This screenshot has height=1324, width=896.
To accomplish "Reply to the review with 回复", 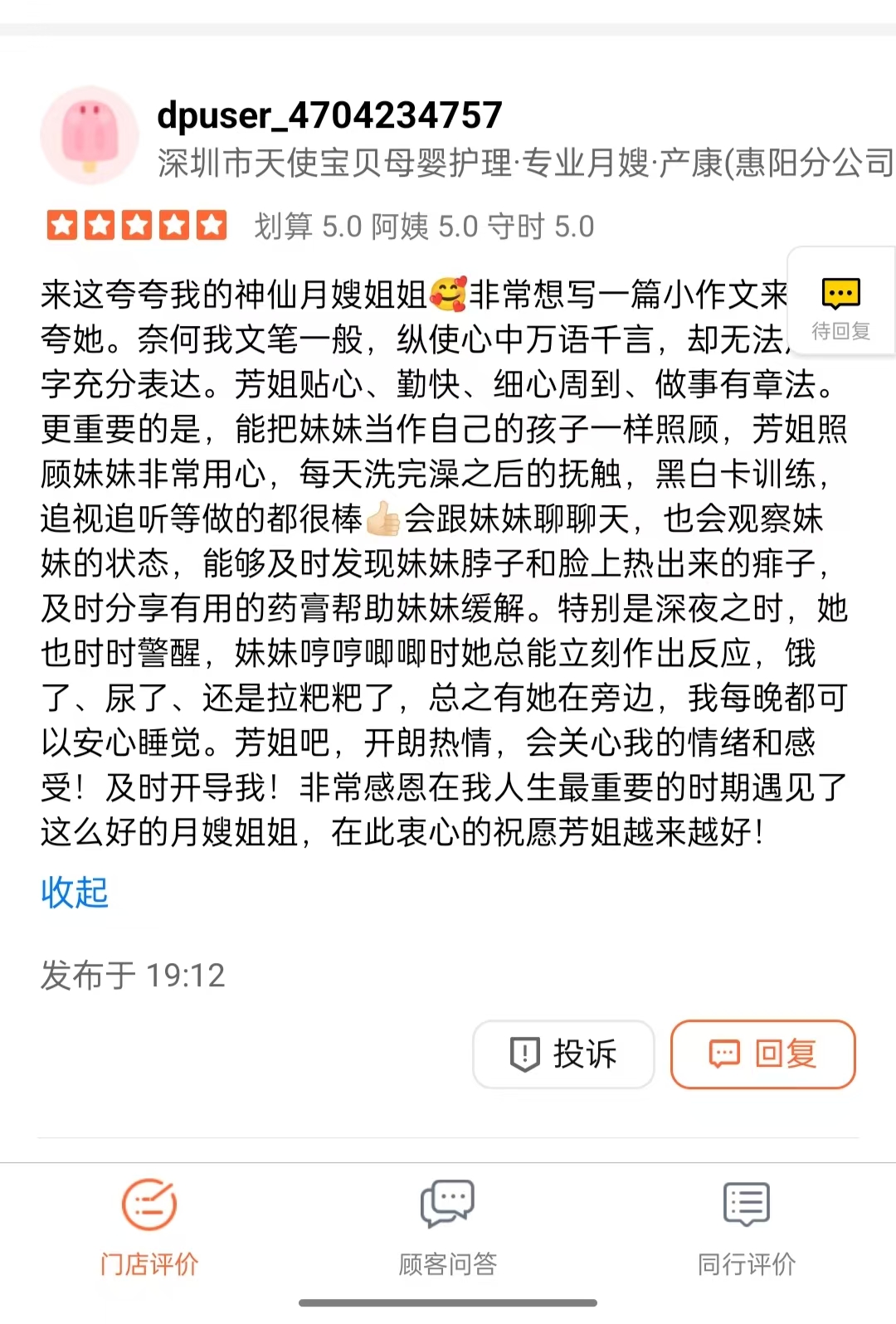I will click(x=762, y=1054).
